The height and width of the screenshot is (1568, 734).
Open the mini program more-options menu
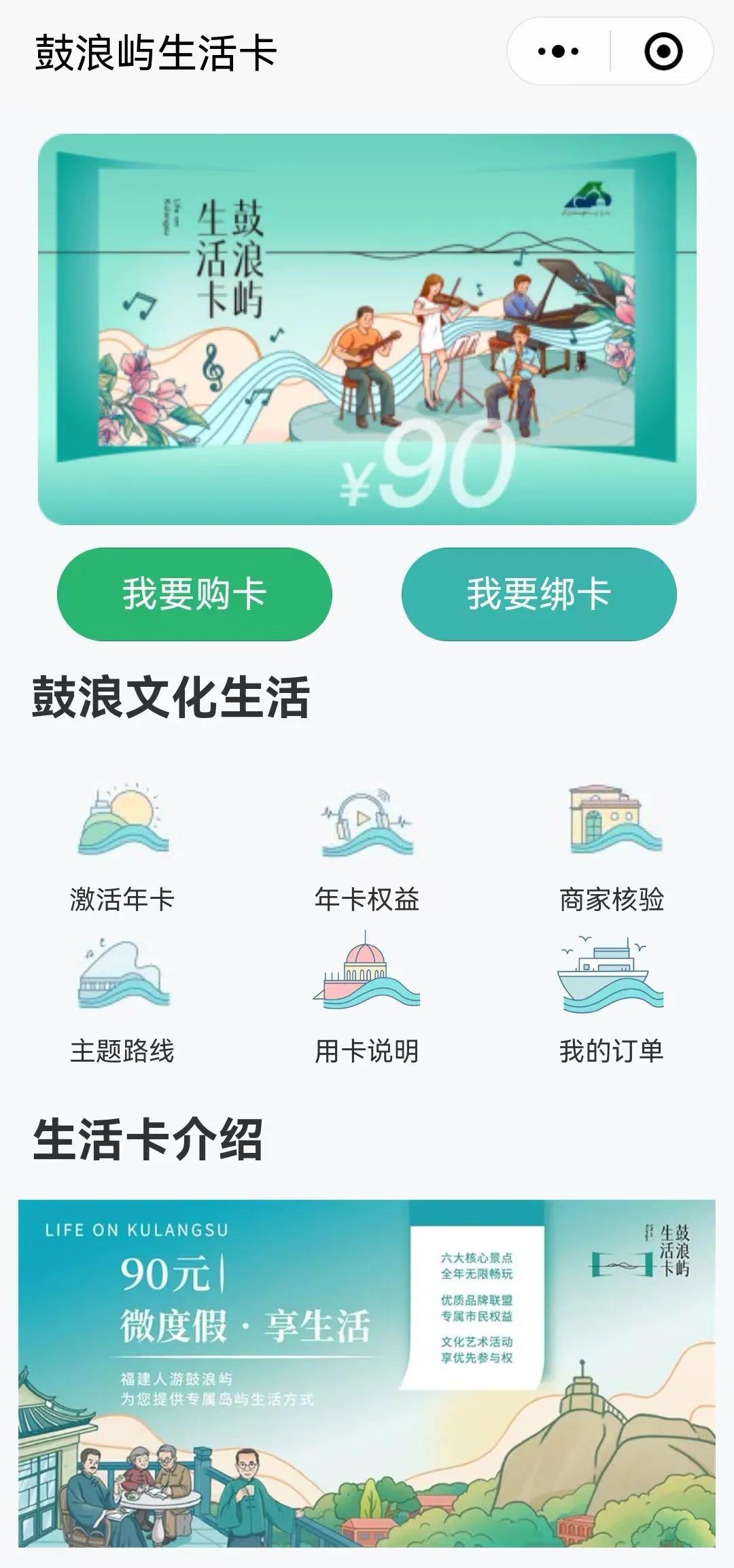click(x=558, y=52)
